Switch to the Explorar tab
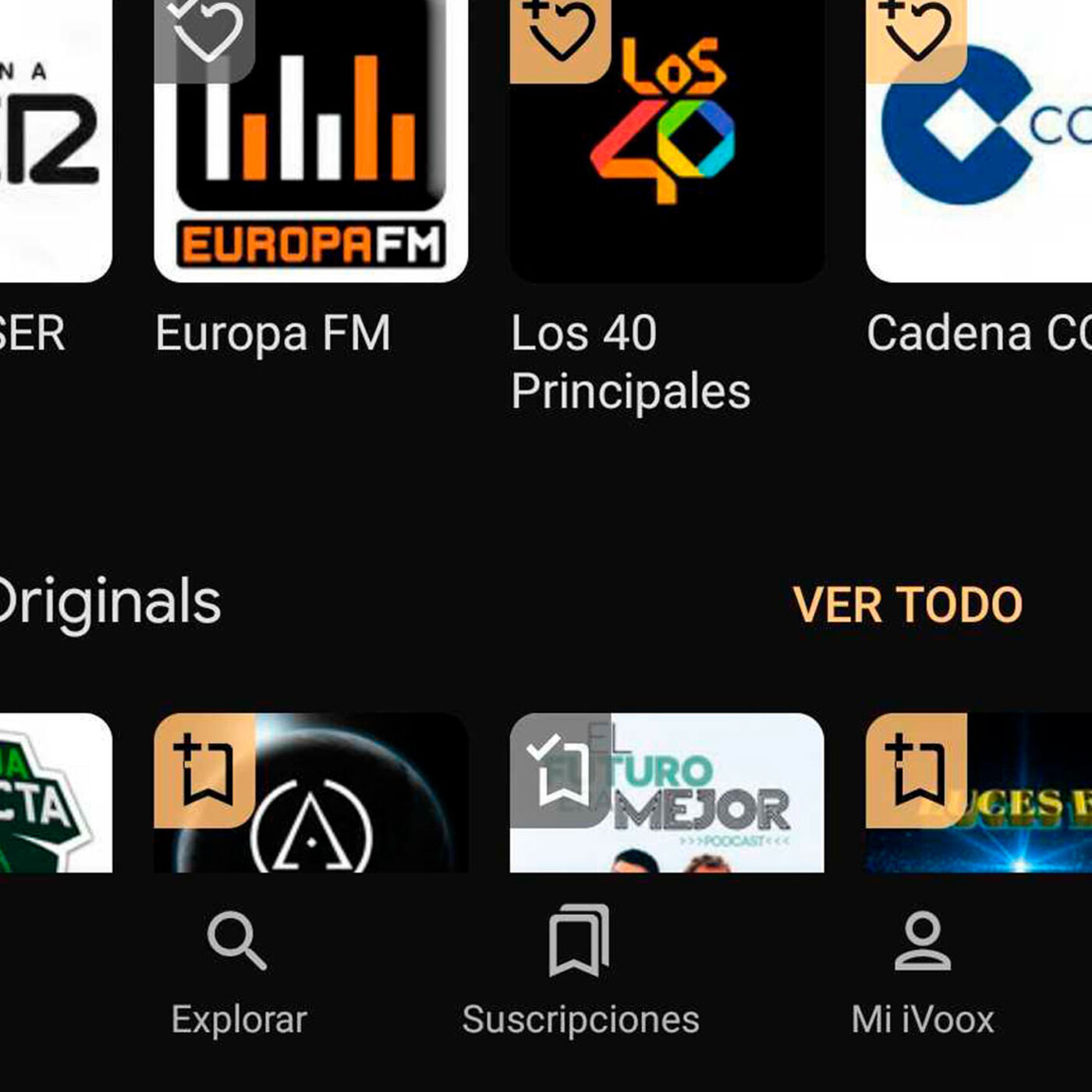 click(239, 971)
